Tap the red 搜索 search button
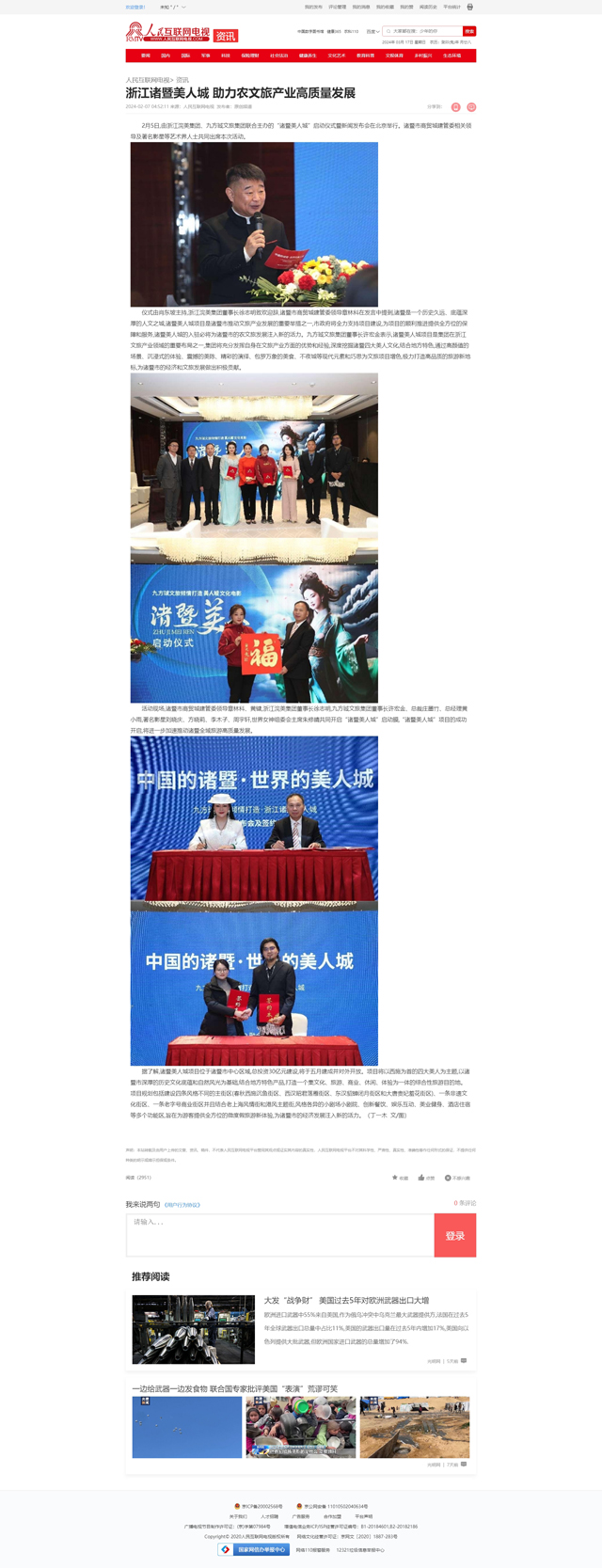This screenshot has height=1568, width=602. (468, 31)
